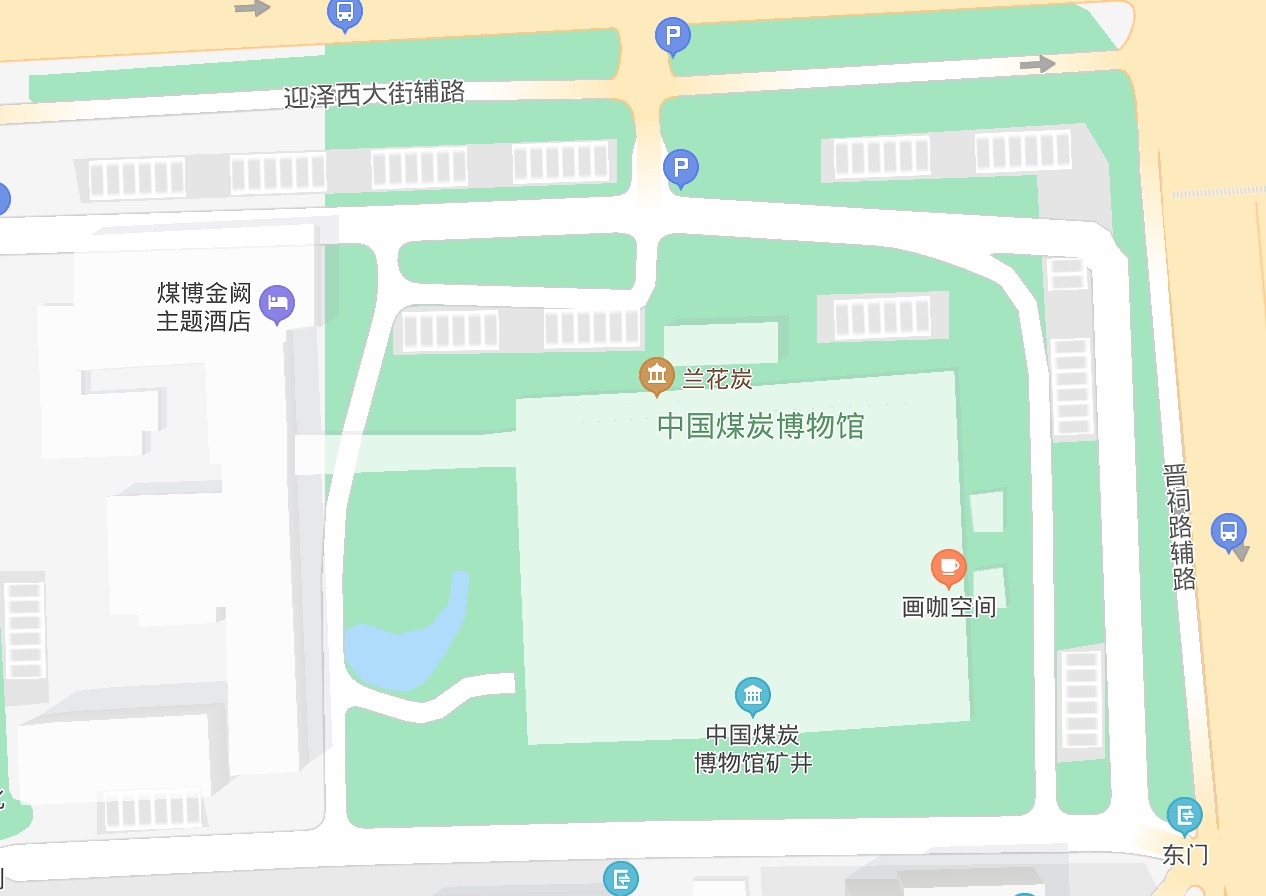
Task: Tap the bus stop marker on 晋祠路辅路
Action: pyautogui.click(x=1228, y=531)
